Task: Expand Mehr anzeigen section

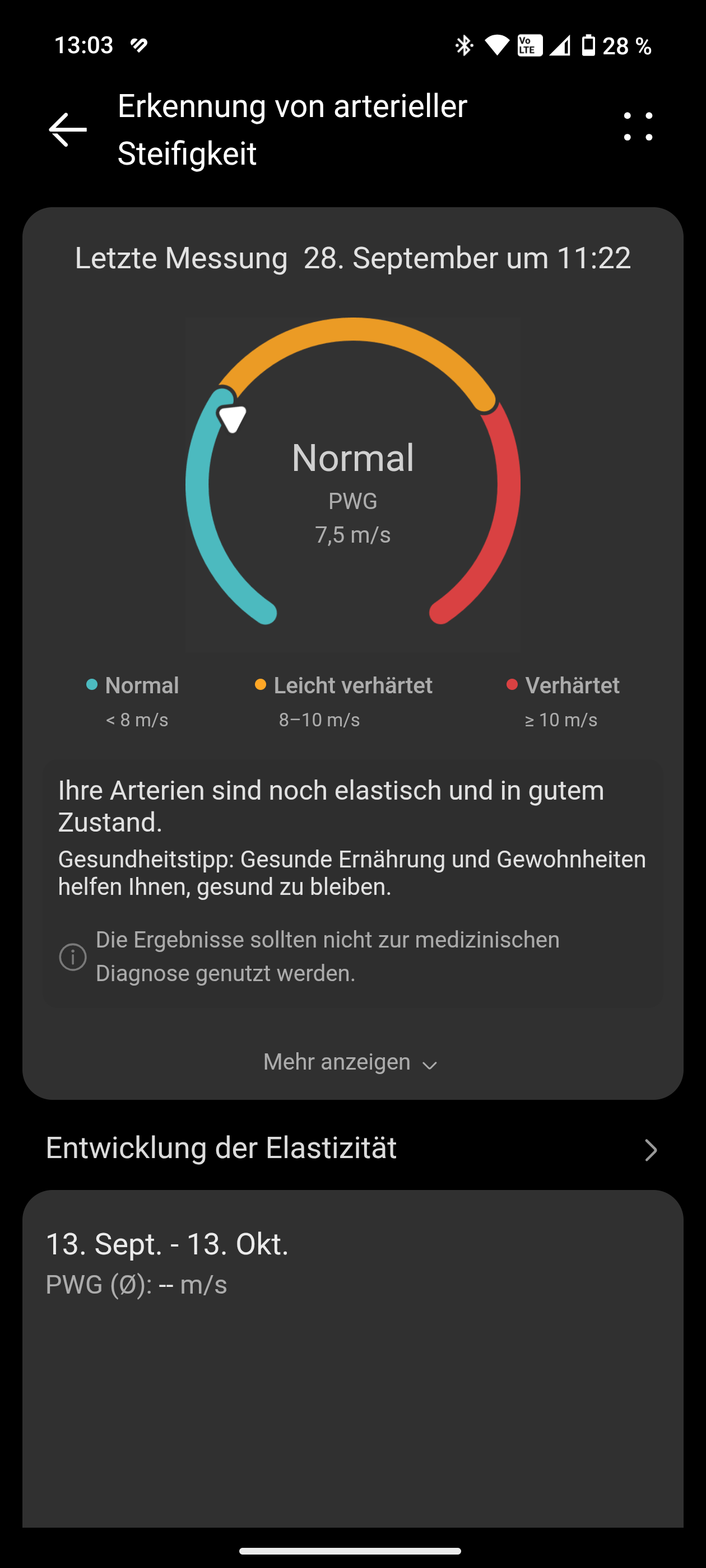Action: (x=351, y=1062)
